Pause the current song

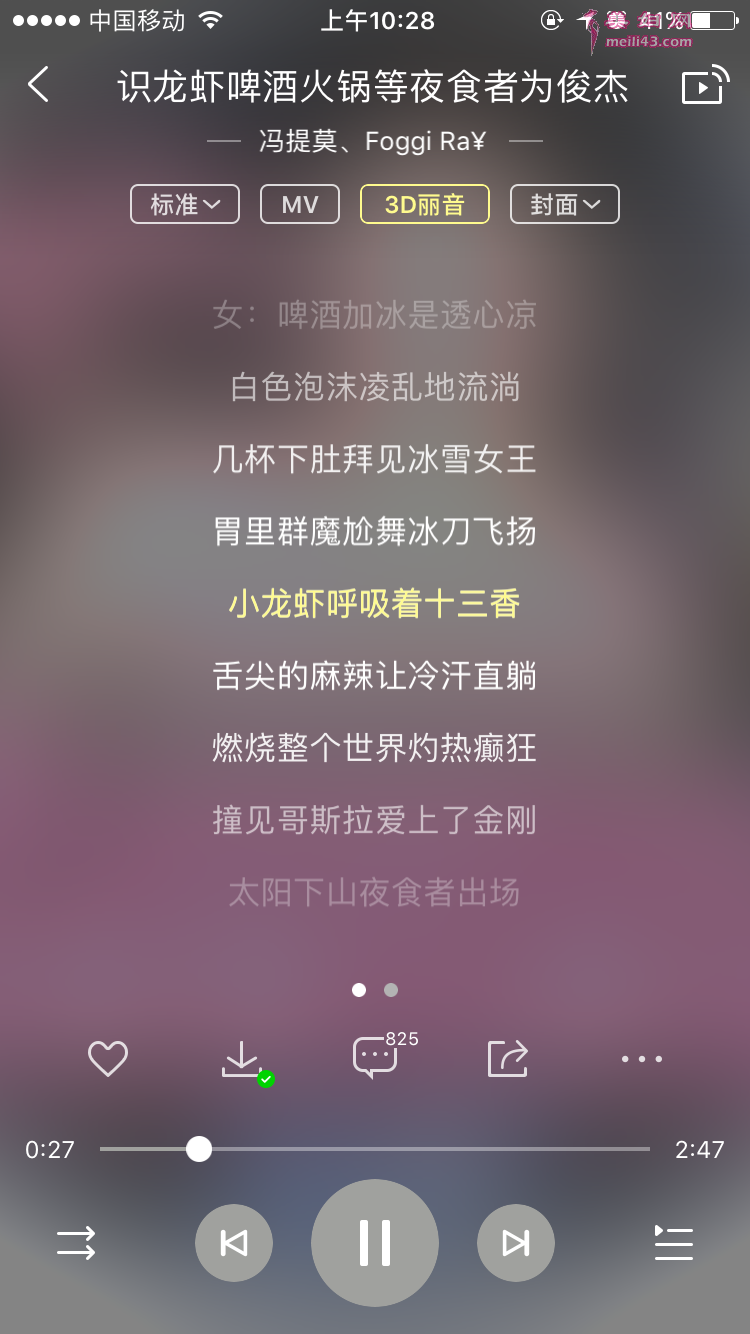click(375, 1243)
